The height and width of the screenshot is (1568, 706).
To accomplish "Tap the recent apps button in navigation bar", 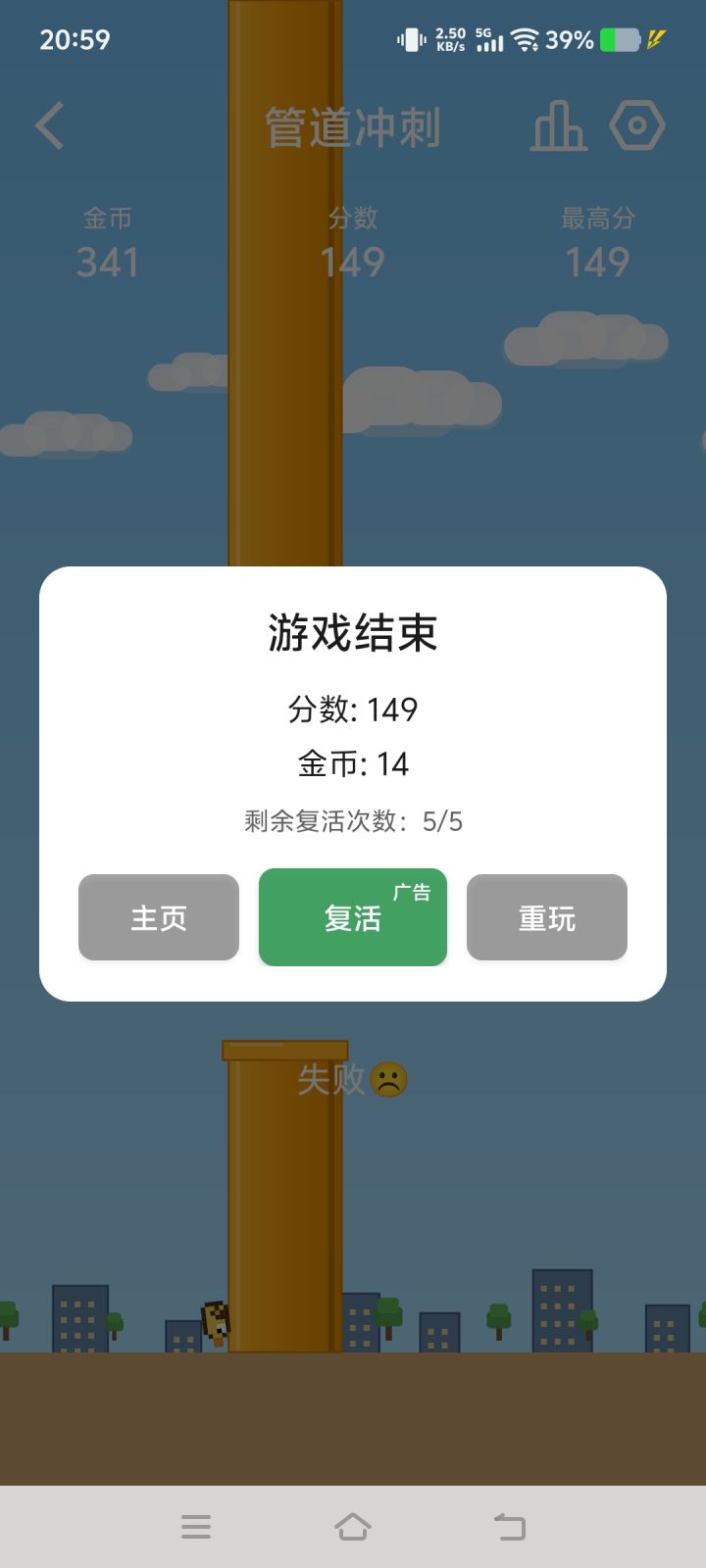I will [x=196, y=1526].
